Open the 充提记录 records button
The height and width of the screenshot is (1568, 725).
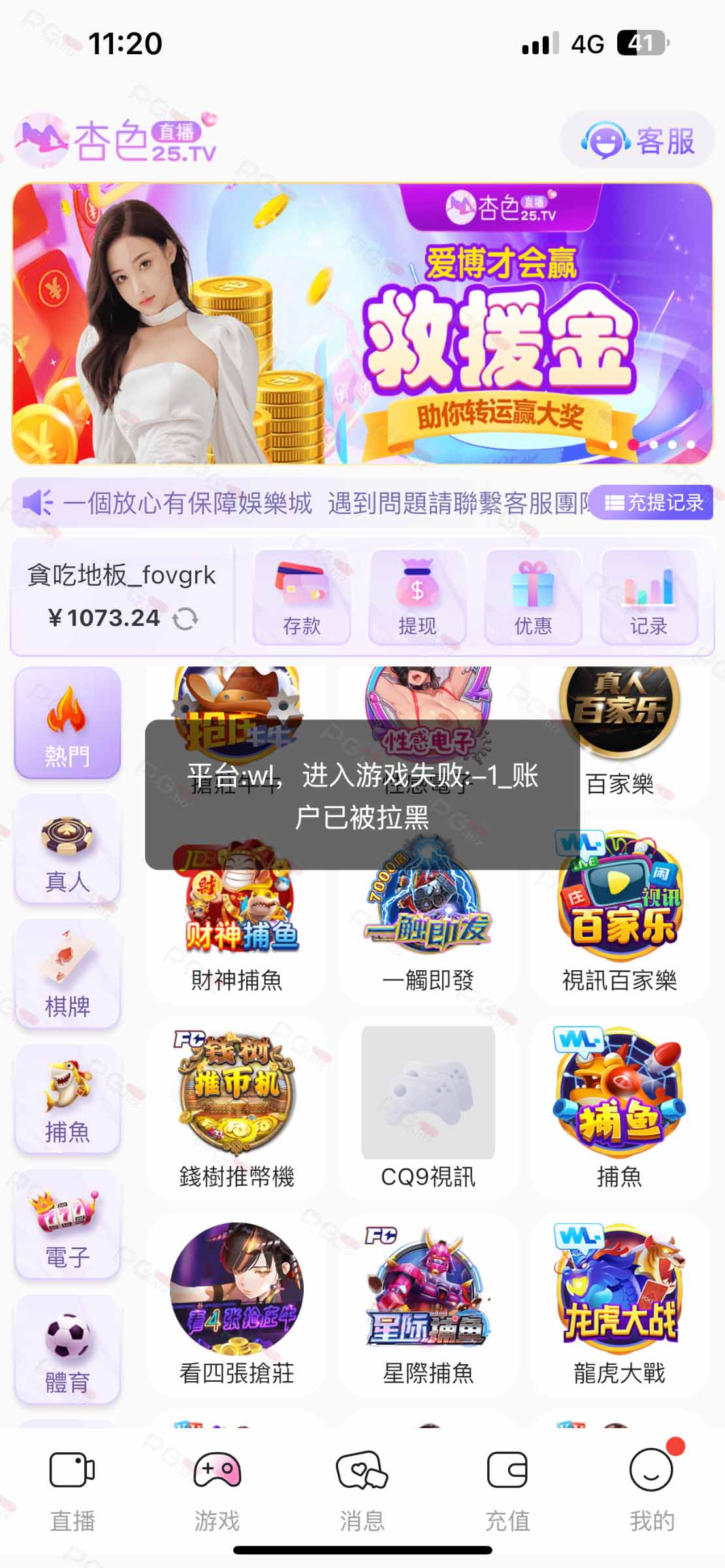click(x=652, y=502)
